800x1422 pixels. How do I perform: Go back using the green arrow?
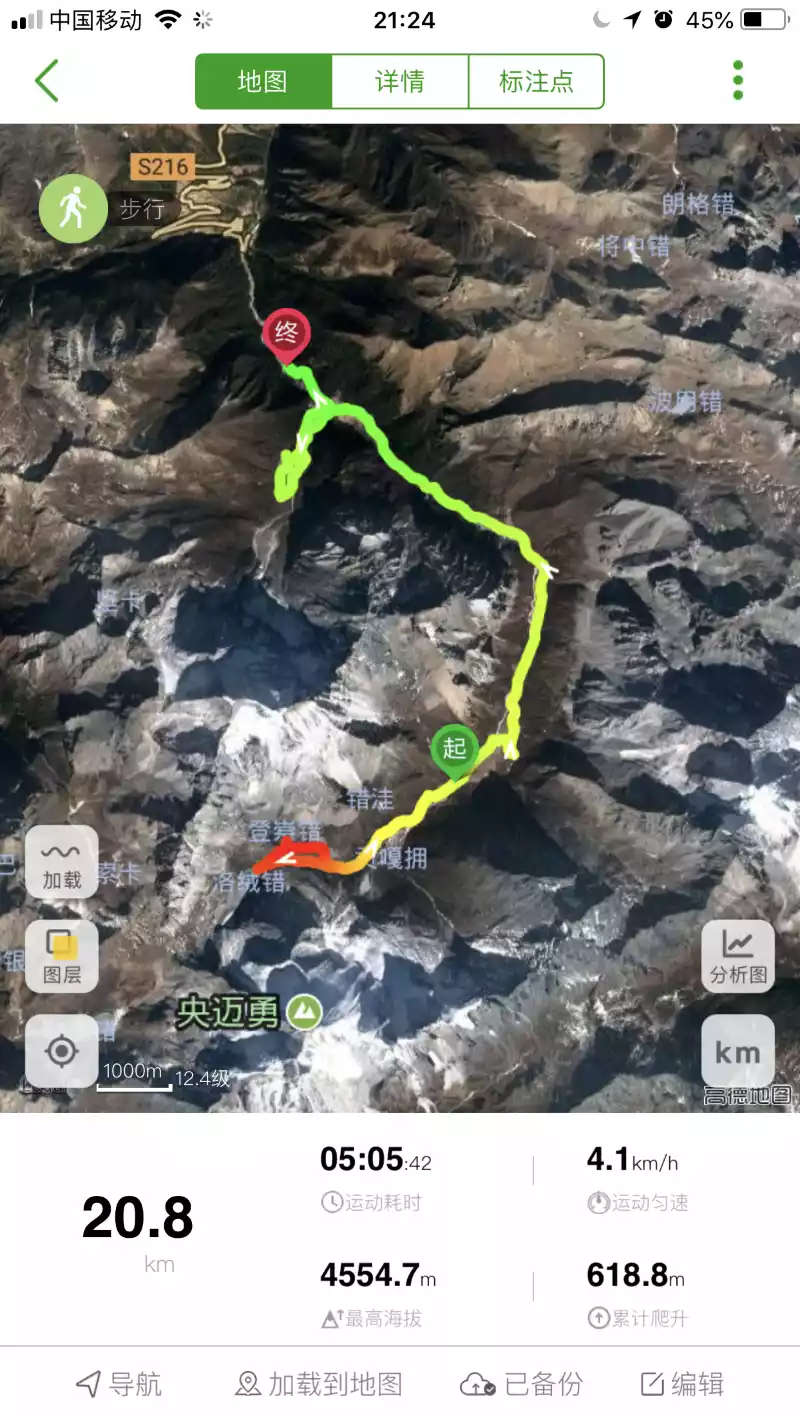46,81
